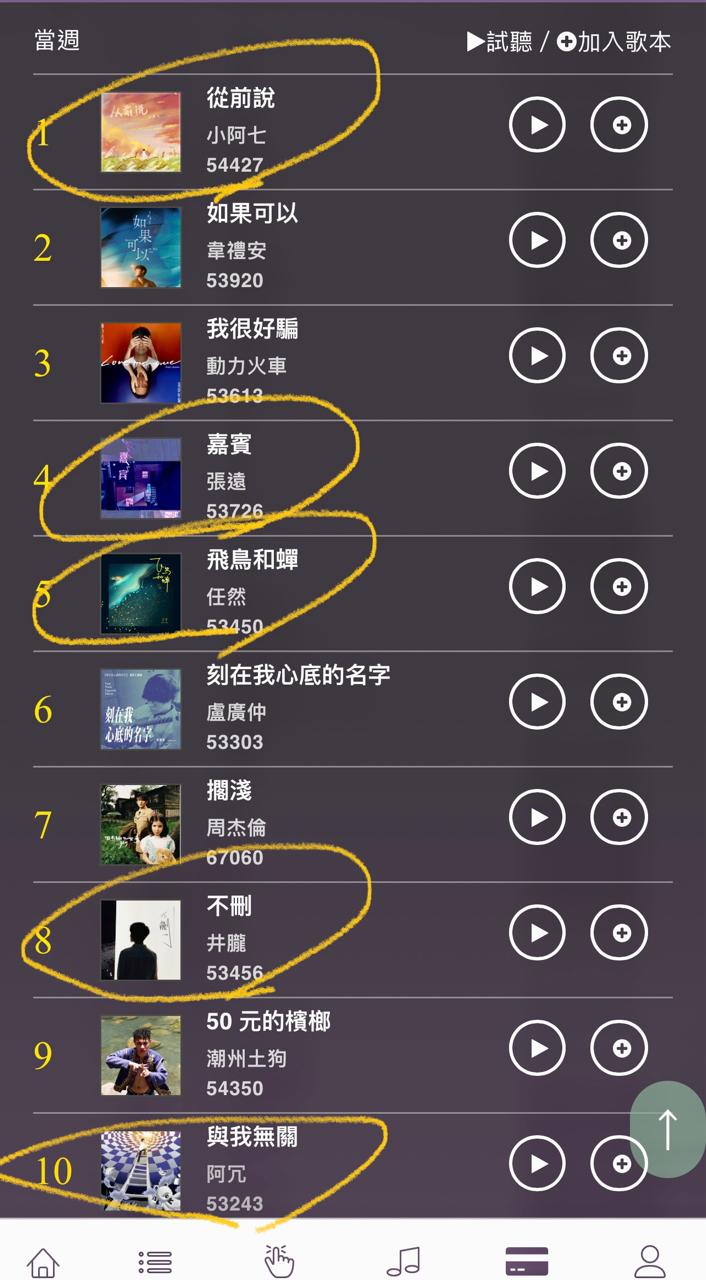Add 刻在我心底的名字 to songbook
706x1280 pixels.
click(619, 702)
